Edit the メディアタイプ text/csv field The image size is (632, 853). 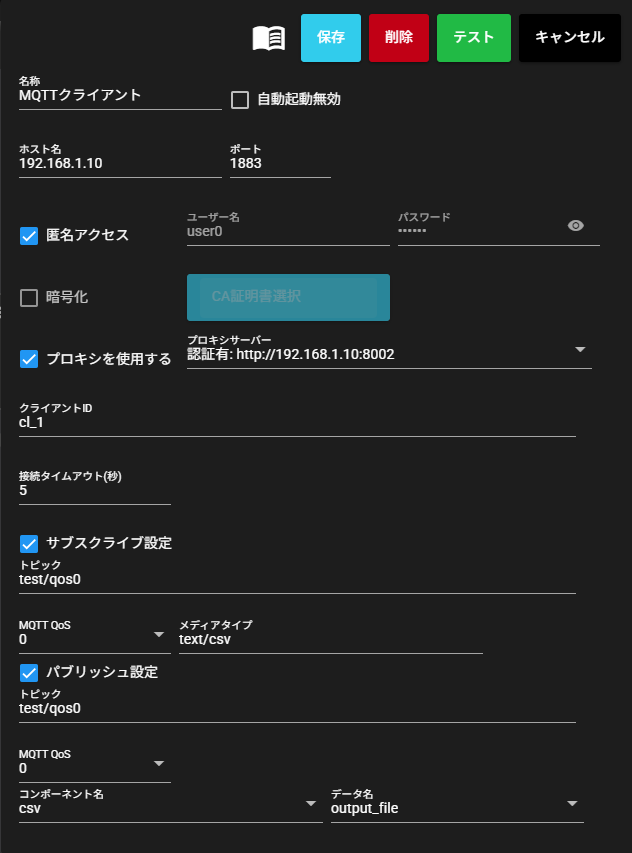[330, 640]
